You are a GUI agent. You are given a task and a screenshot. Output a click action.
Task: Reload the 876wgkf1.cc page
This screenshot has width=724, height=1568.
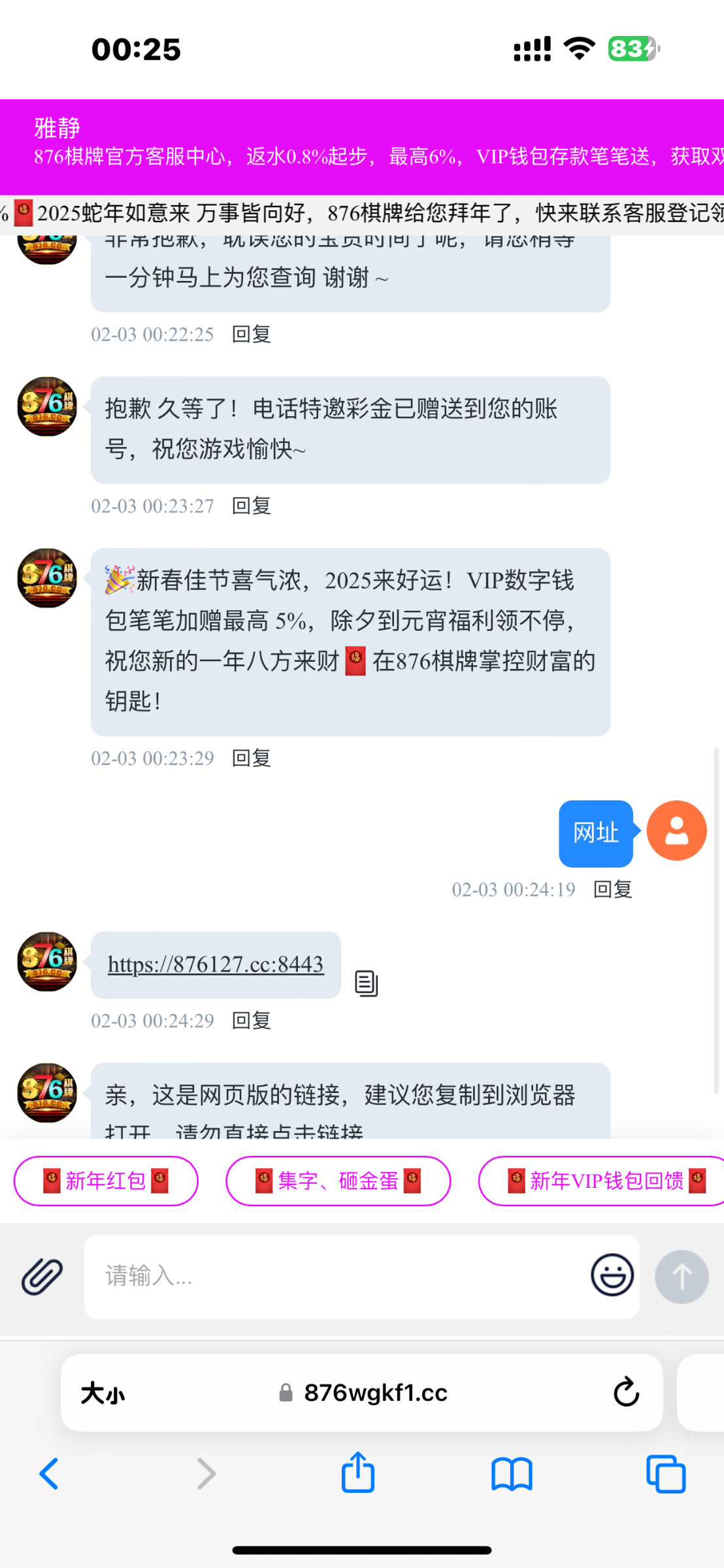(x=626, y=1392)
